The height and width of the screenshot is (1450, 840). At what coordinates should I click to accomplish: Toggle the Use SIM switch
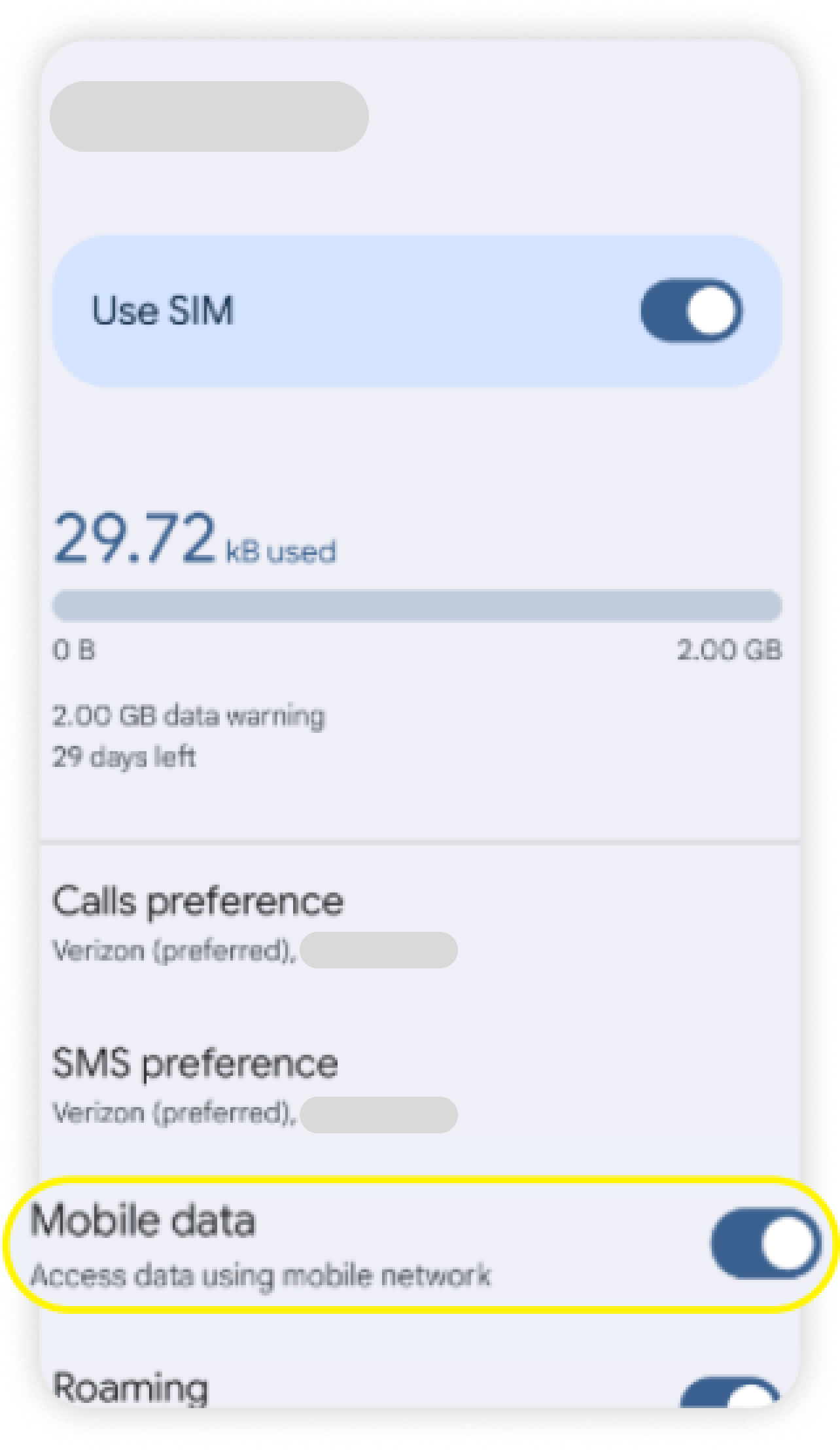pos(691,311)
